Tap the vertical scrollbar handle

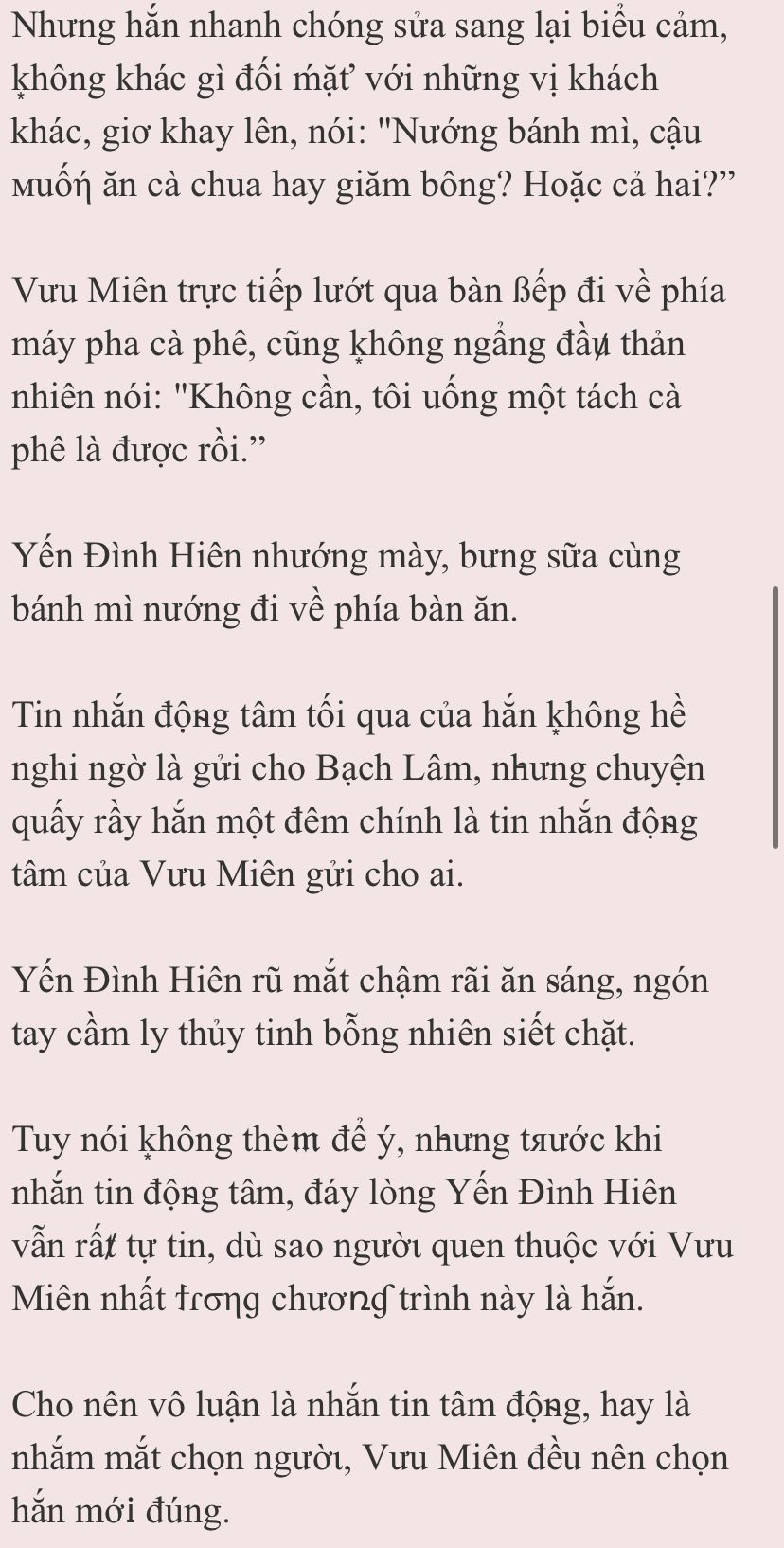(775, 717)
